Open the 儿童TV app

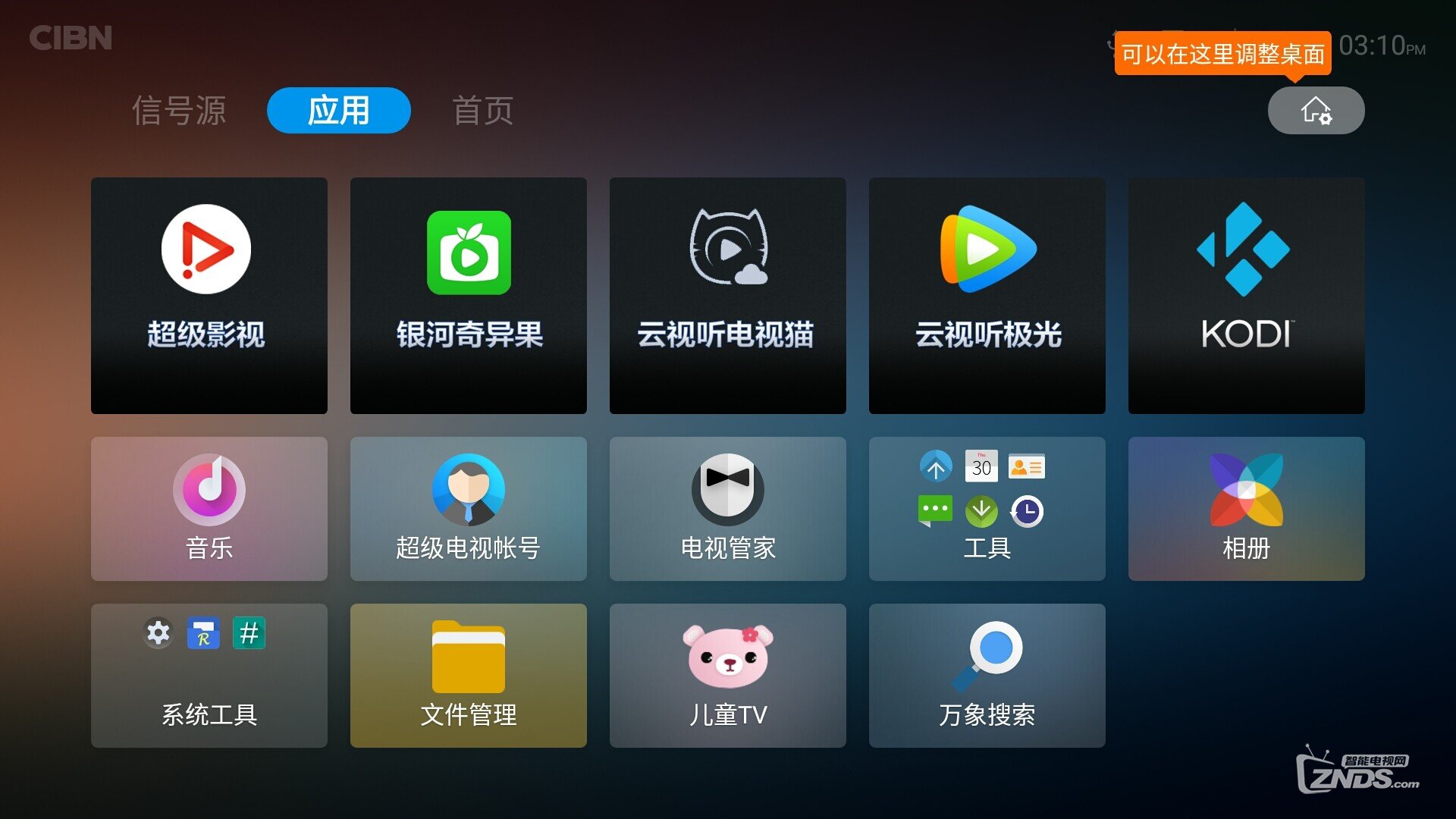point(728,676)
